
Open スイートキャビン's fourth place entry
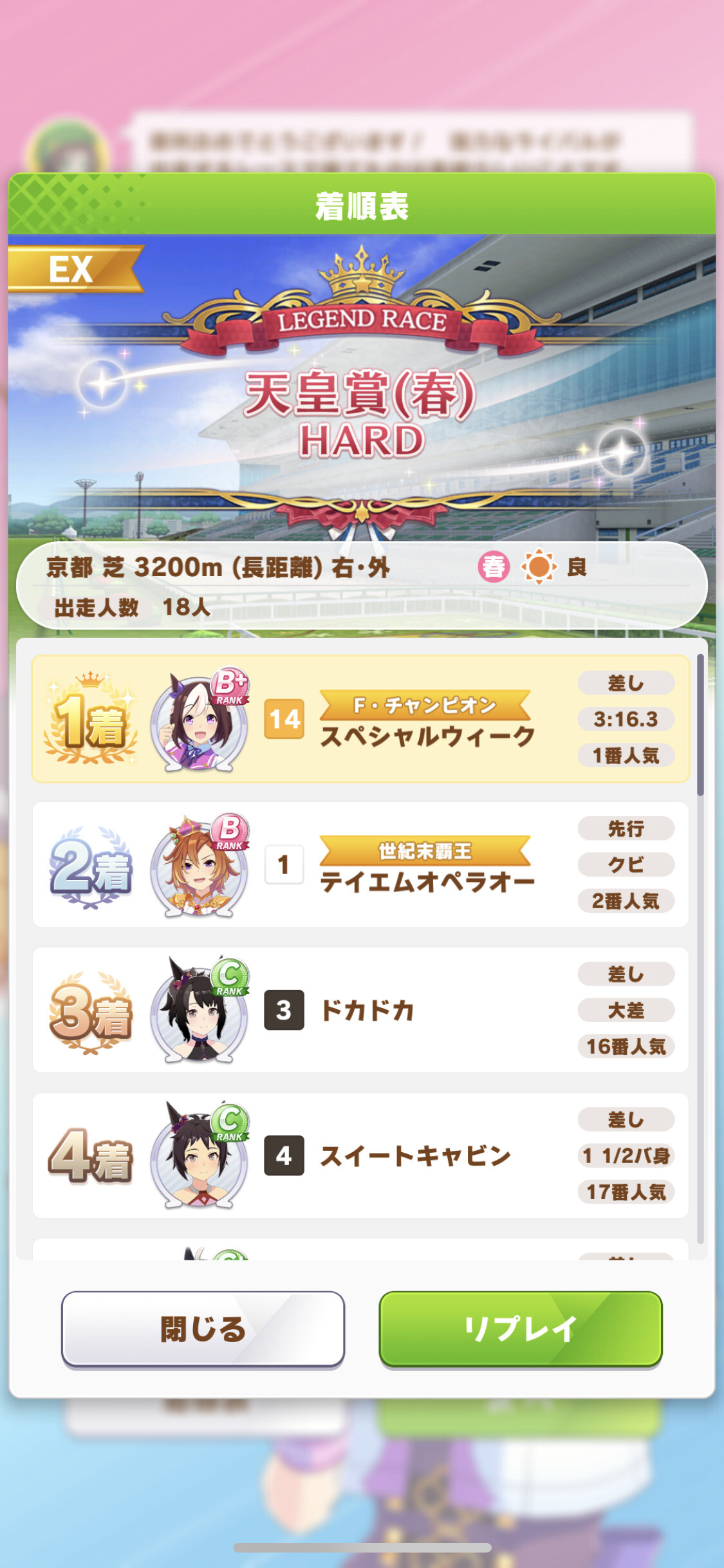[360, 1155]
